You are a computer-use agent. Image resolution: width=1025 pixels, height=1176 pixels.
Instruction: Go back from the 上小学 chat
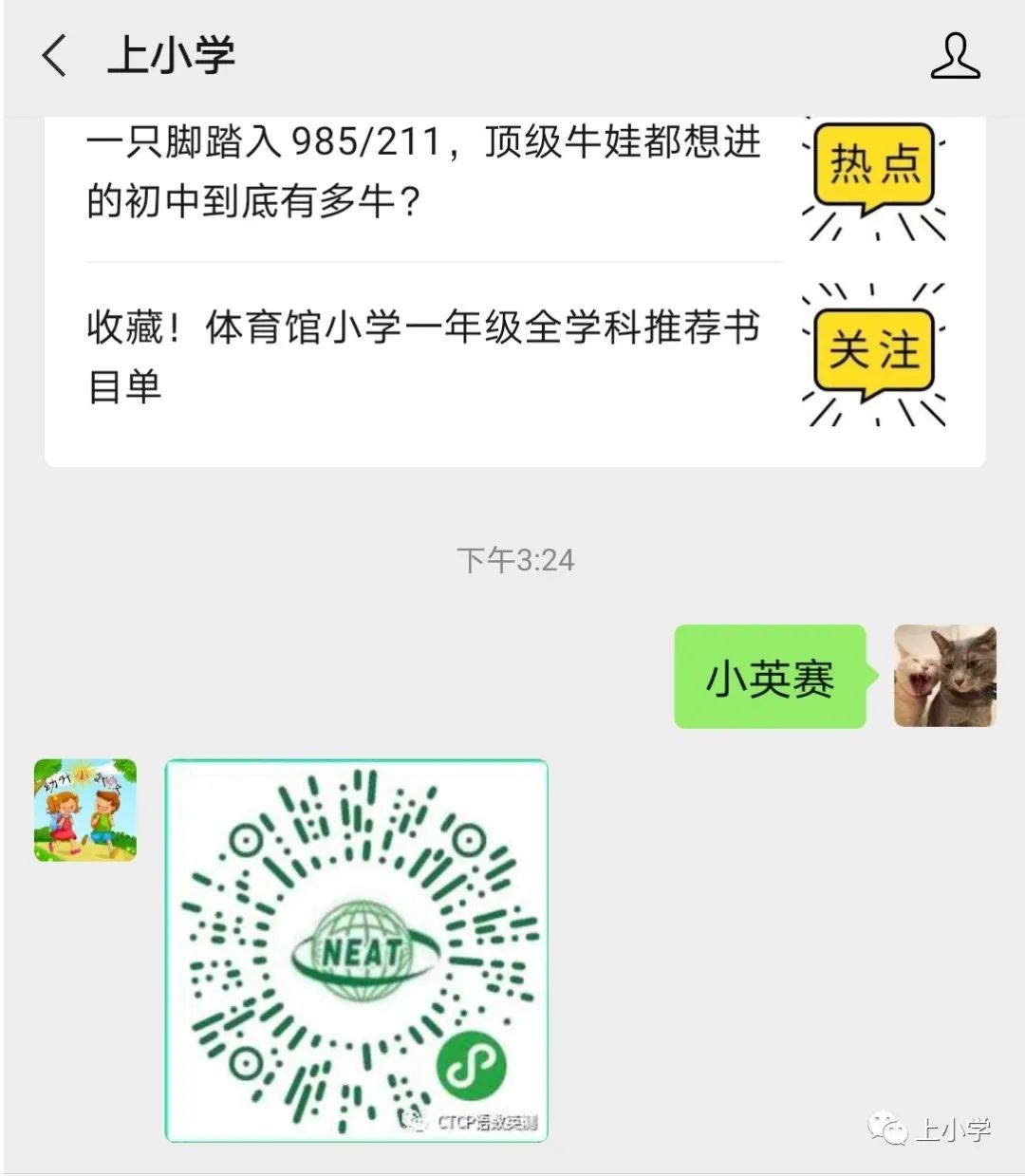55,55
